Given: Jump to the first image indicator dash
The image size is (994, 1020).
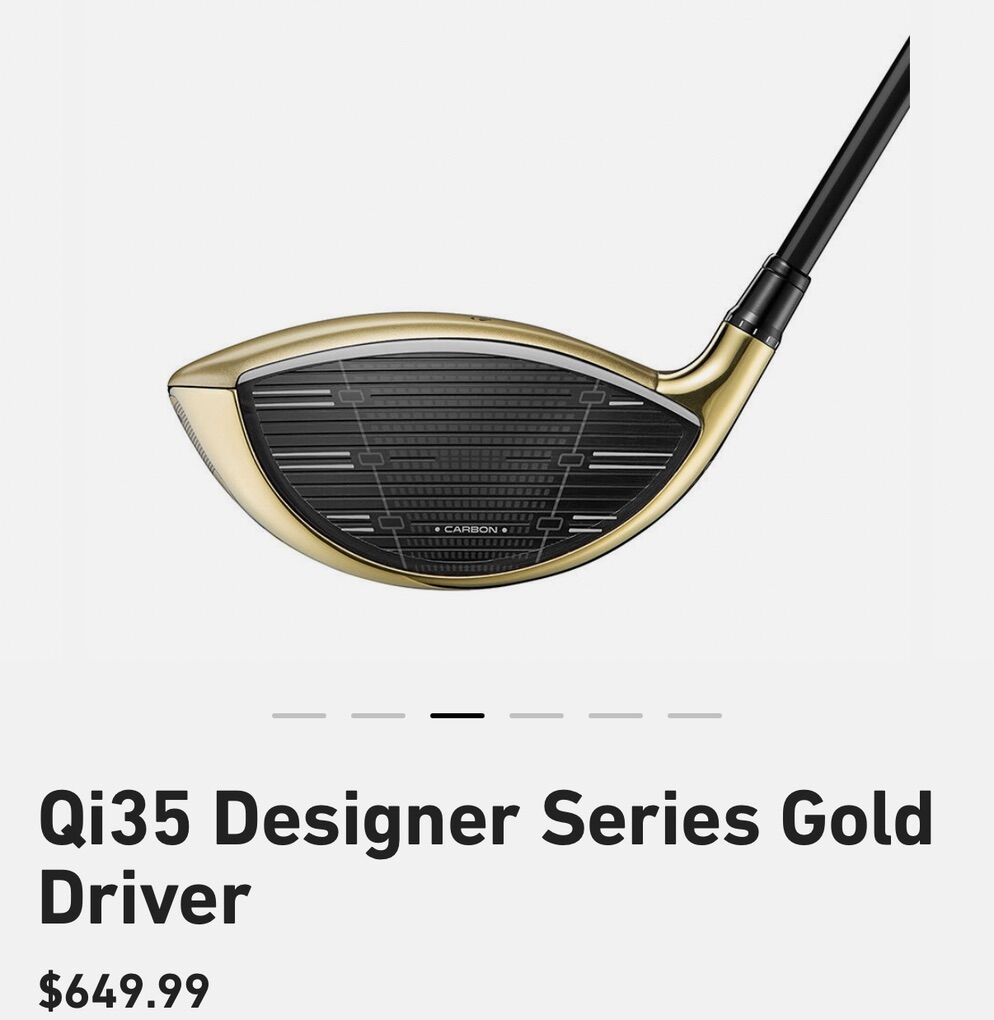Looking at the screenshot, I should point(299,716).
